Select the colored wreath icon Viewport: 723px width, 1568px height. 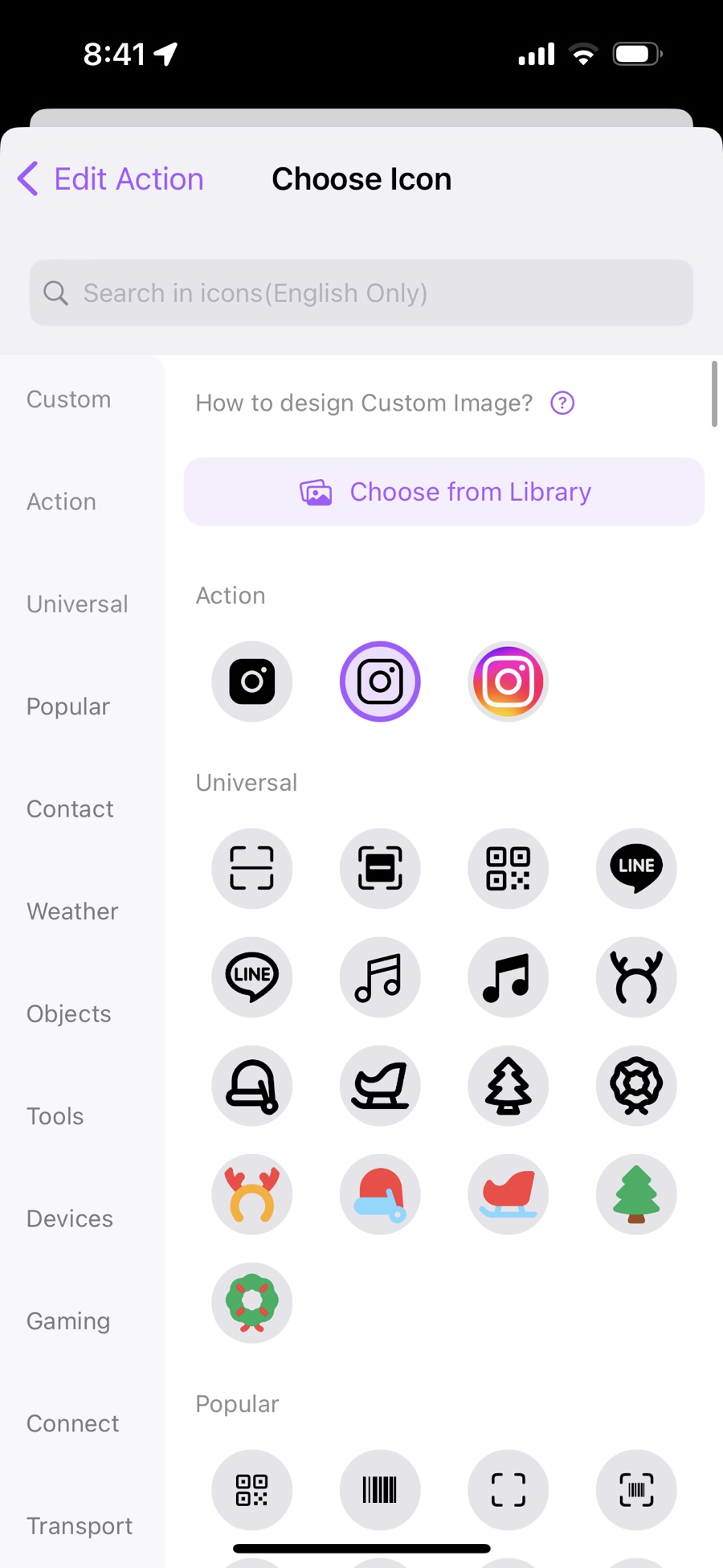coord(252,1303)
